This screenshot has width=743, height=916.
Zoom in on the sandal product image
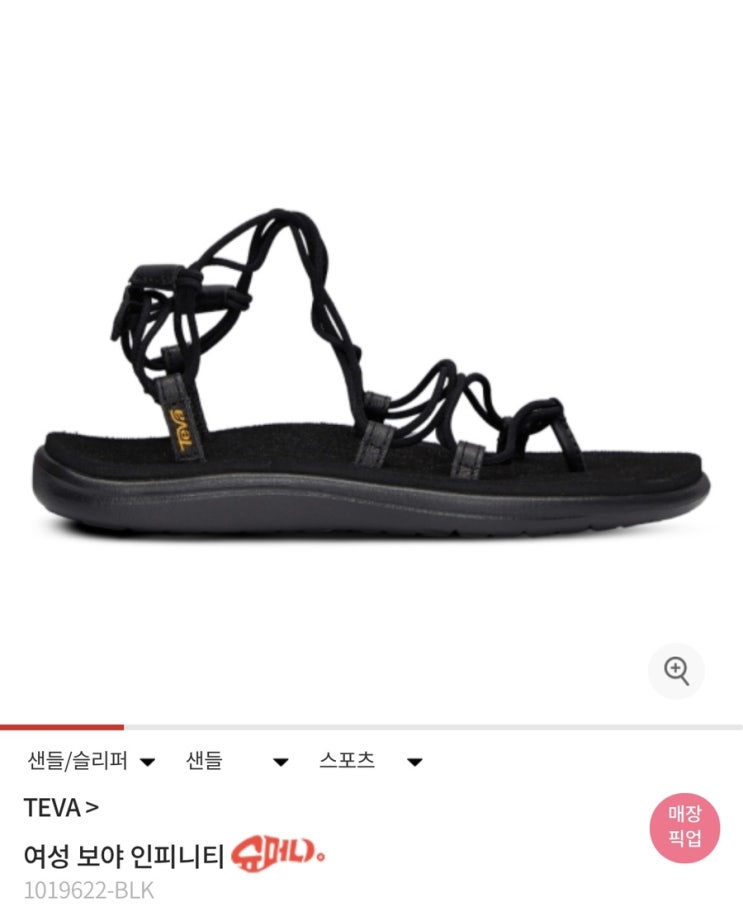pyautogui.click(x=677, y=671)
